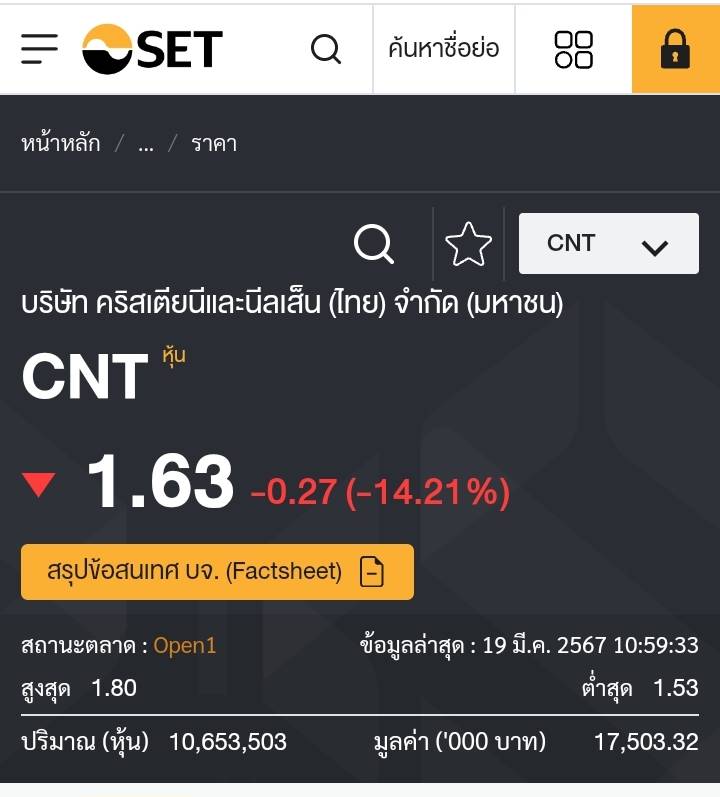Tap the orange lock login button
Image resolution: width=720 pixels, height=797 pixels.
pyautogui.click(x=675, y=48)
